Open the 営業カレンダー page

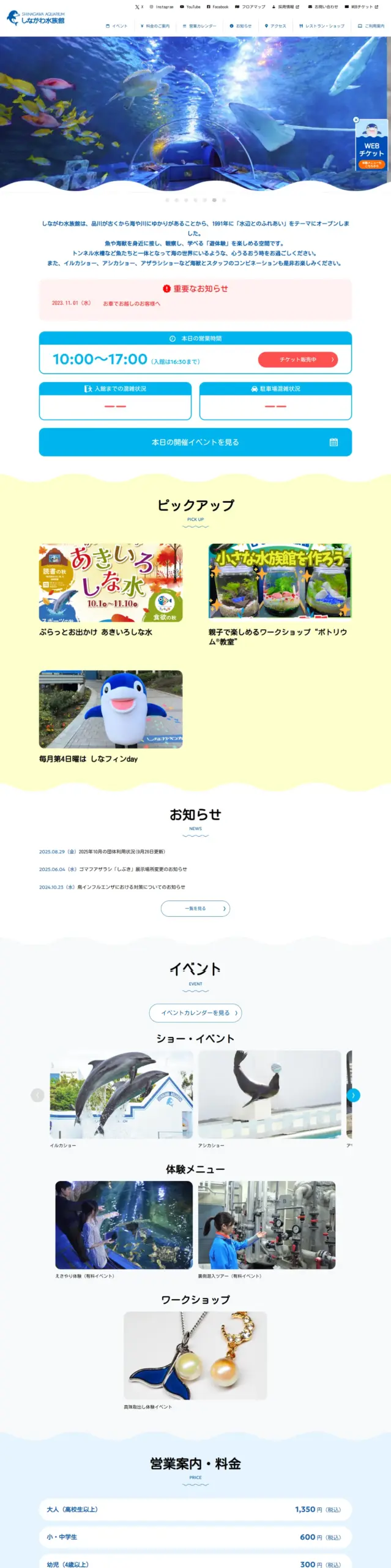(x=199, y=26)
